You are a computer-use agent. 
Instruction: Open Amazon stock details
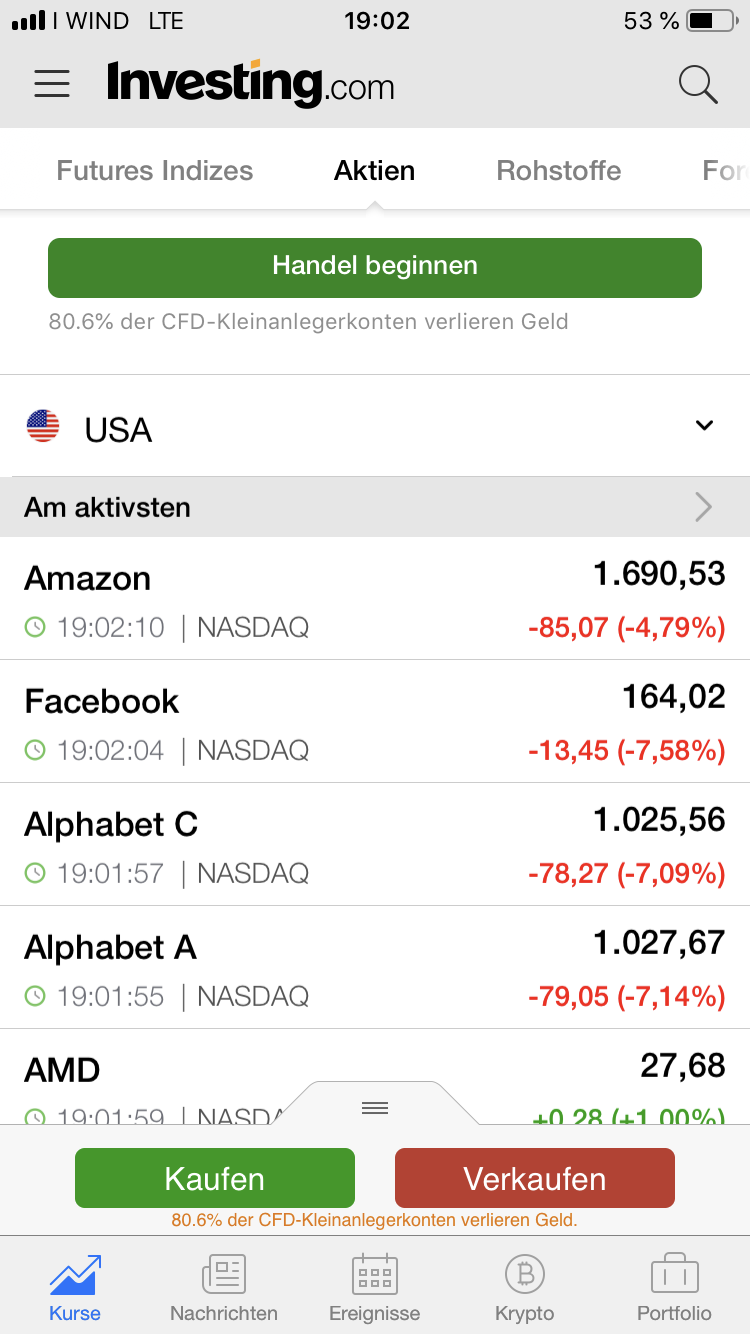(x=375, y=599)
